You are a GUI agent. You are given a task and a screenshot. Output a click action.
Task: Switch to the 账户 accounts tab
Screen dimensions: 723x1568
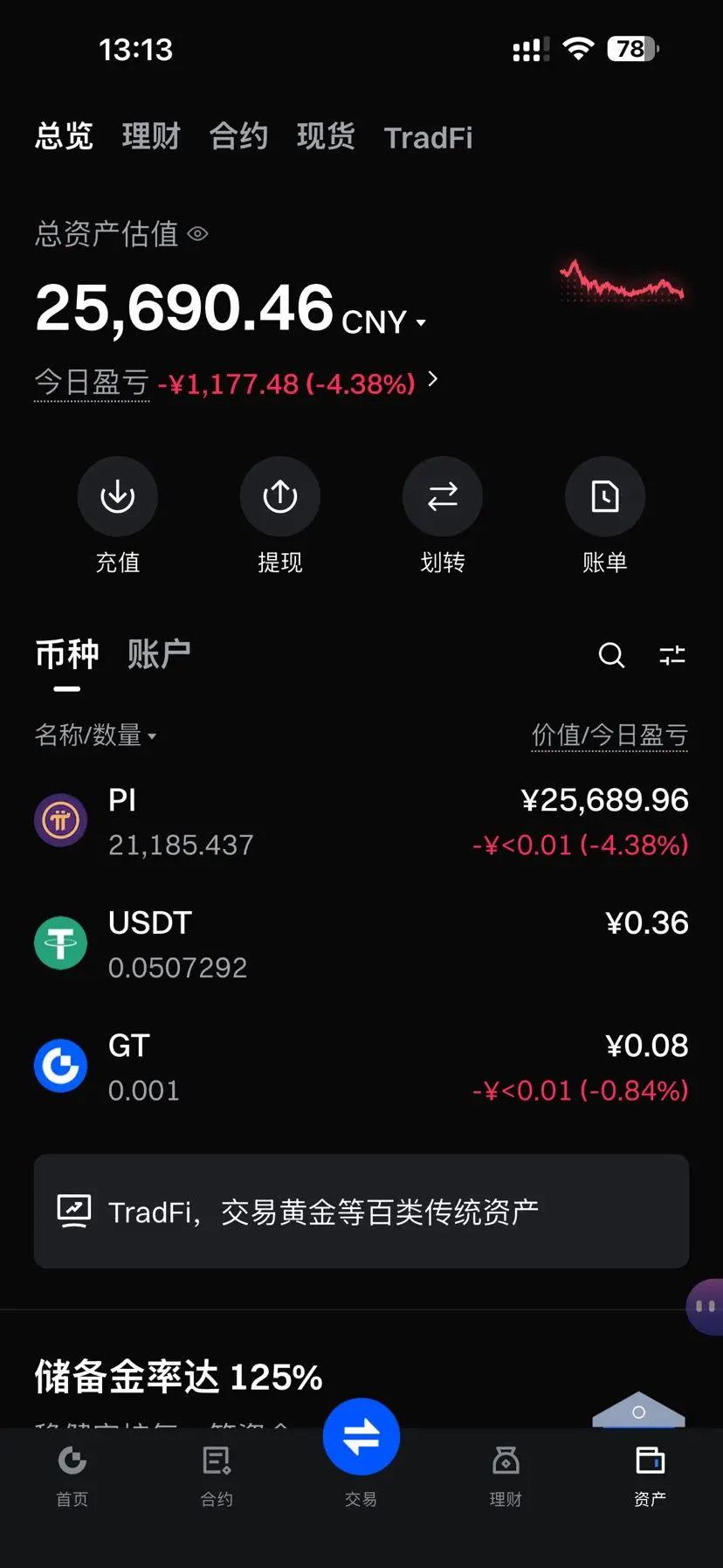click(159, 654)
